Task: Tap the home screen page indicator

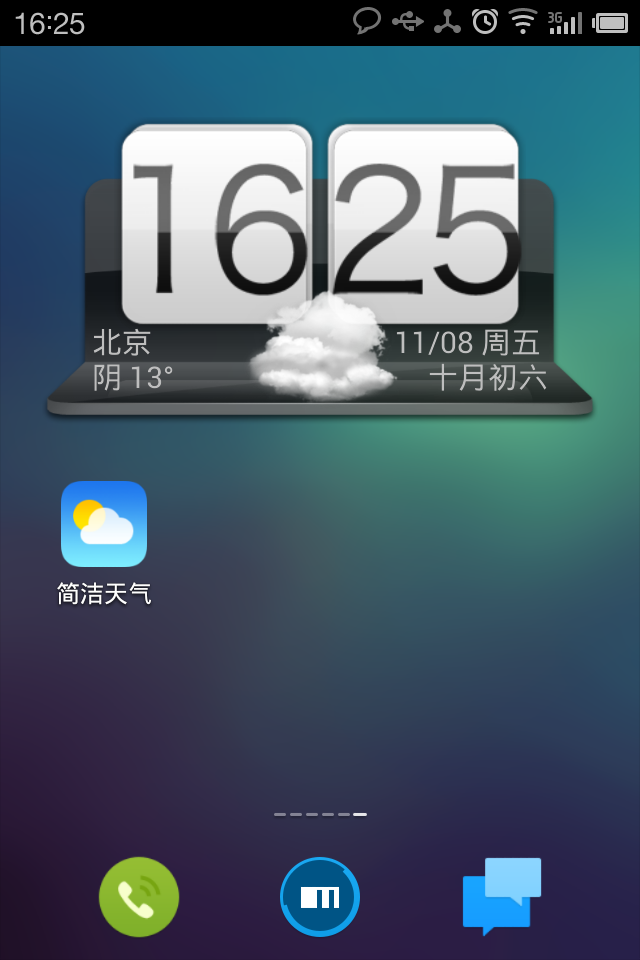Action: (x=320, y=814)
